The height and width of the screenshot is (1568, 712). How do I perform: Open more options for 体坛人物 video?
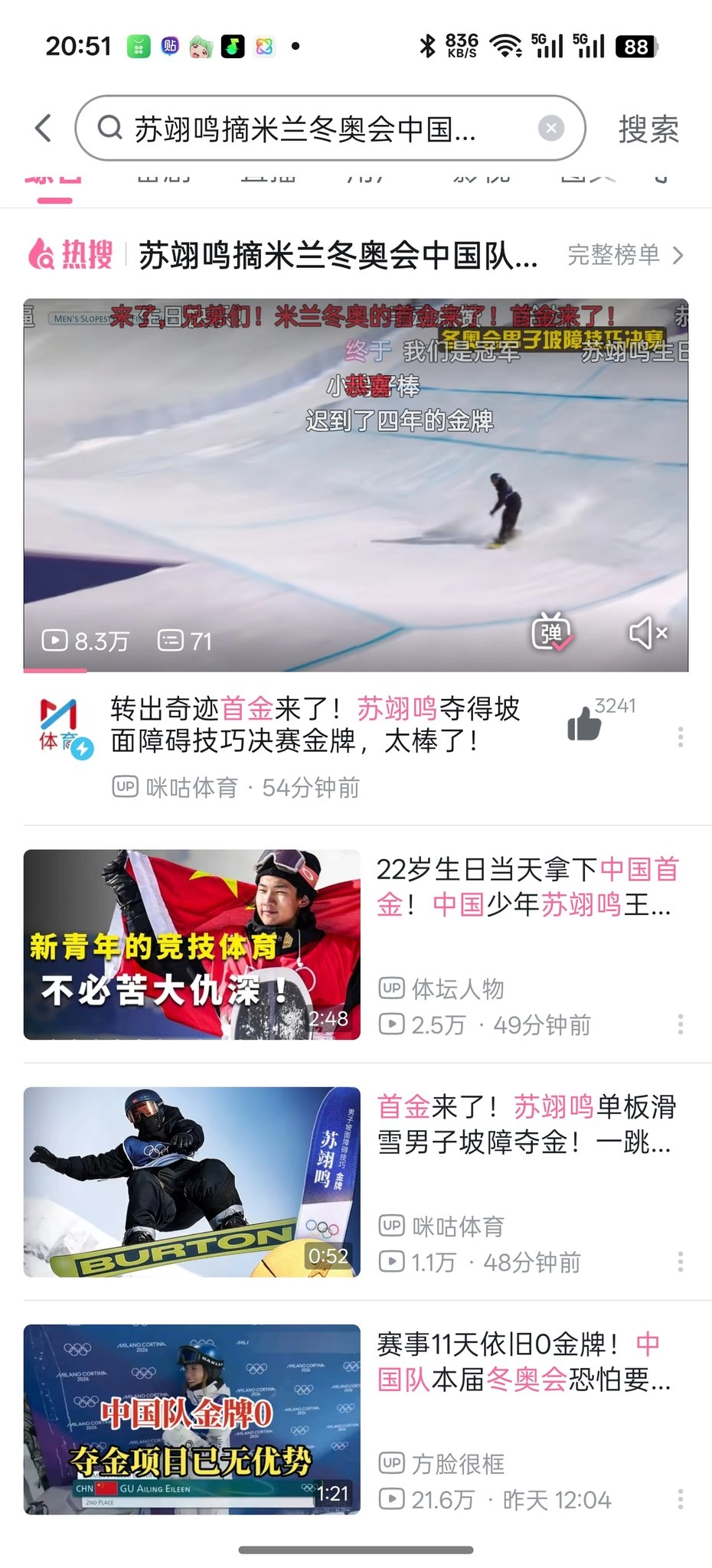[x=680, y=1024]
